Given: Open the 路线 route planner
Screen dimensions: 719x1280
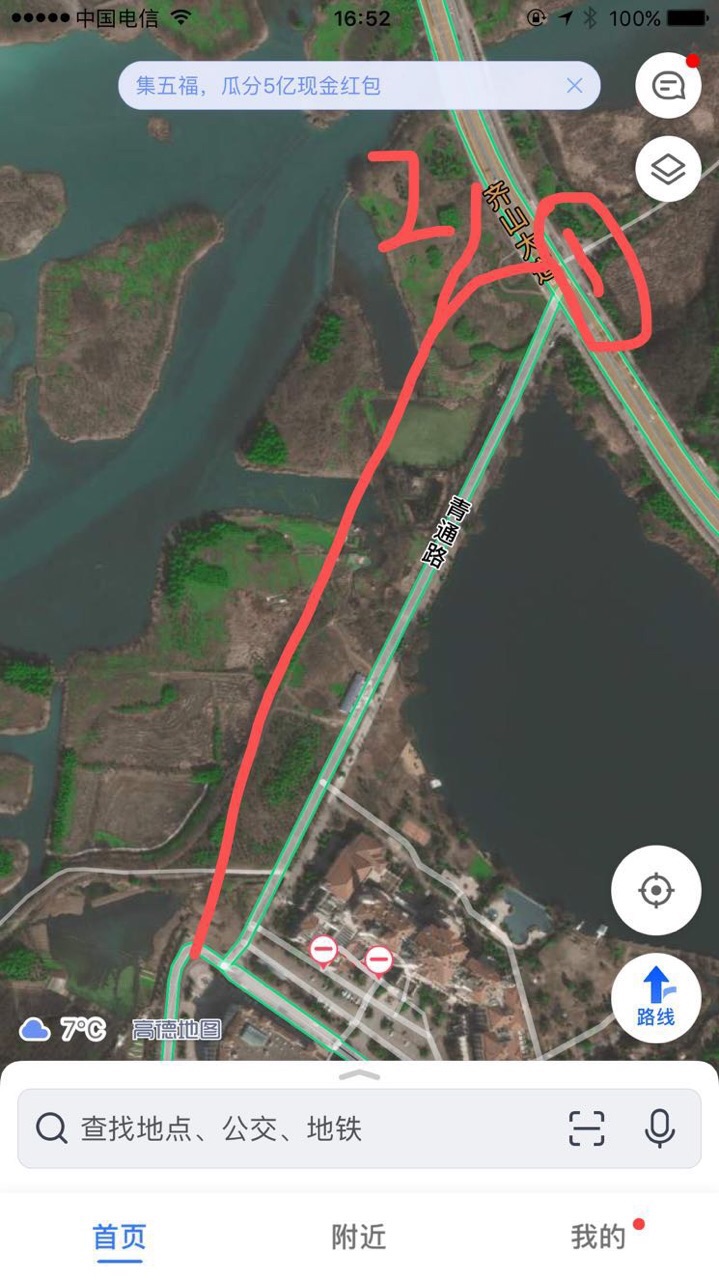Looking at the screenshot, I should [x=656, y=997].
